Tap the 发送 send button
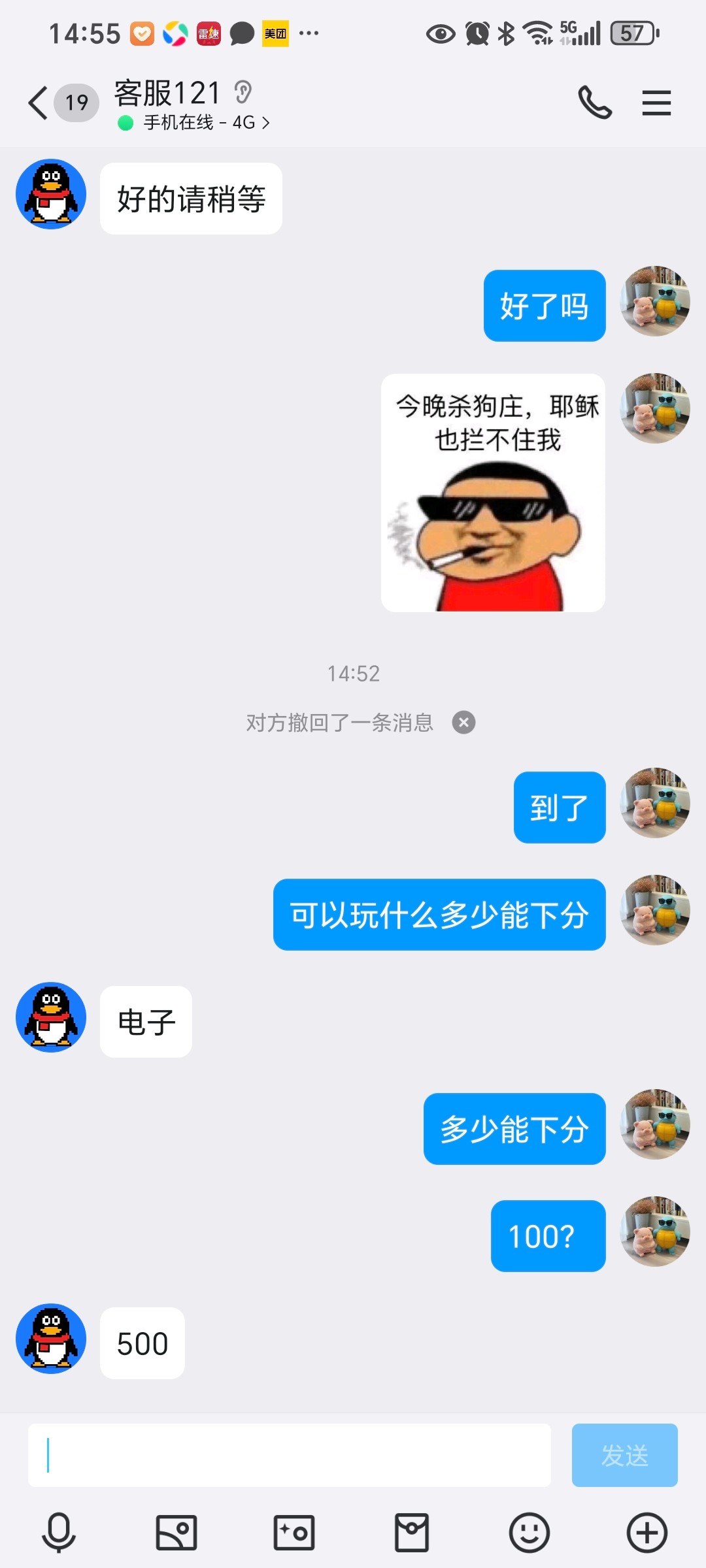 [624, 1456]
